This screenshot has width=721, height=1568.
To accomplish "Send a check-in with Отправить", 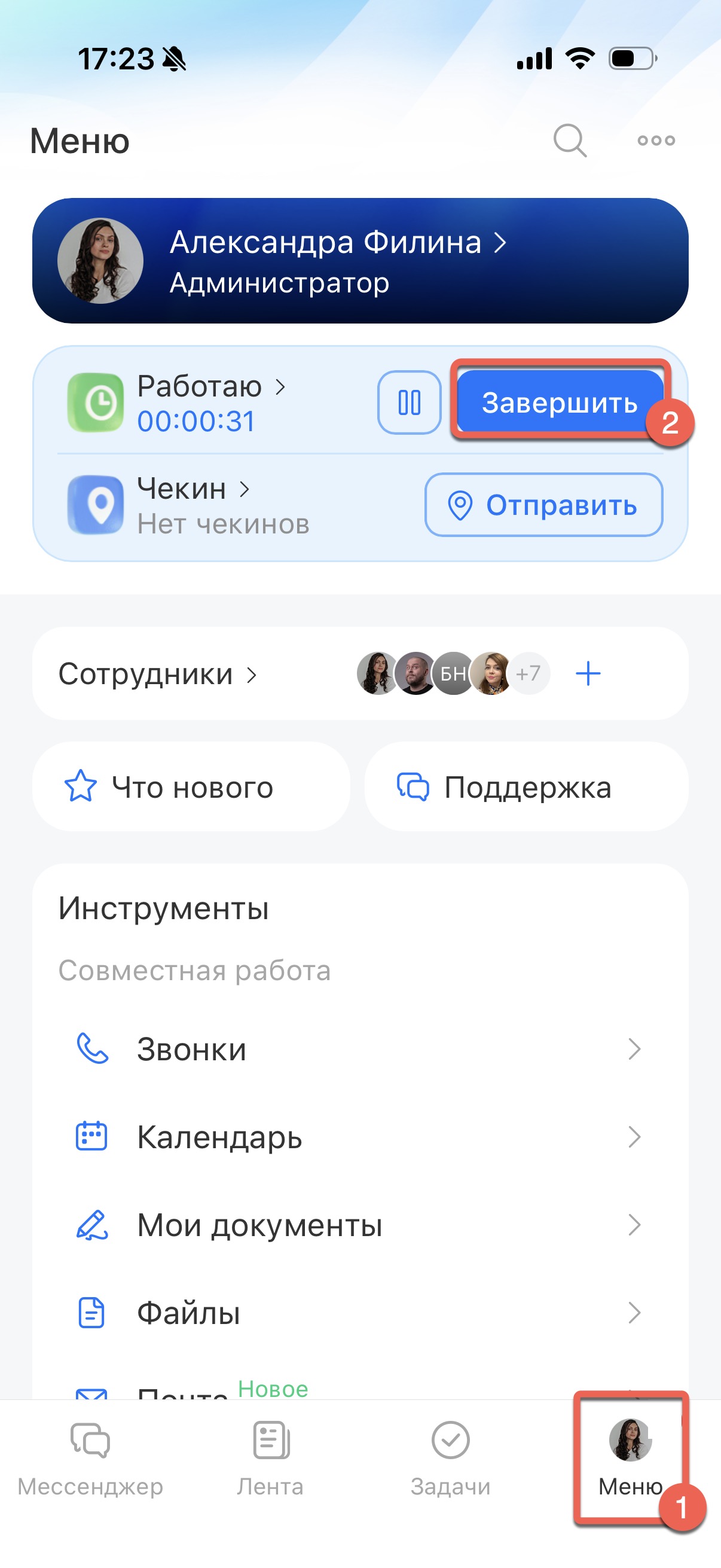I will [543, 505].
